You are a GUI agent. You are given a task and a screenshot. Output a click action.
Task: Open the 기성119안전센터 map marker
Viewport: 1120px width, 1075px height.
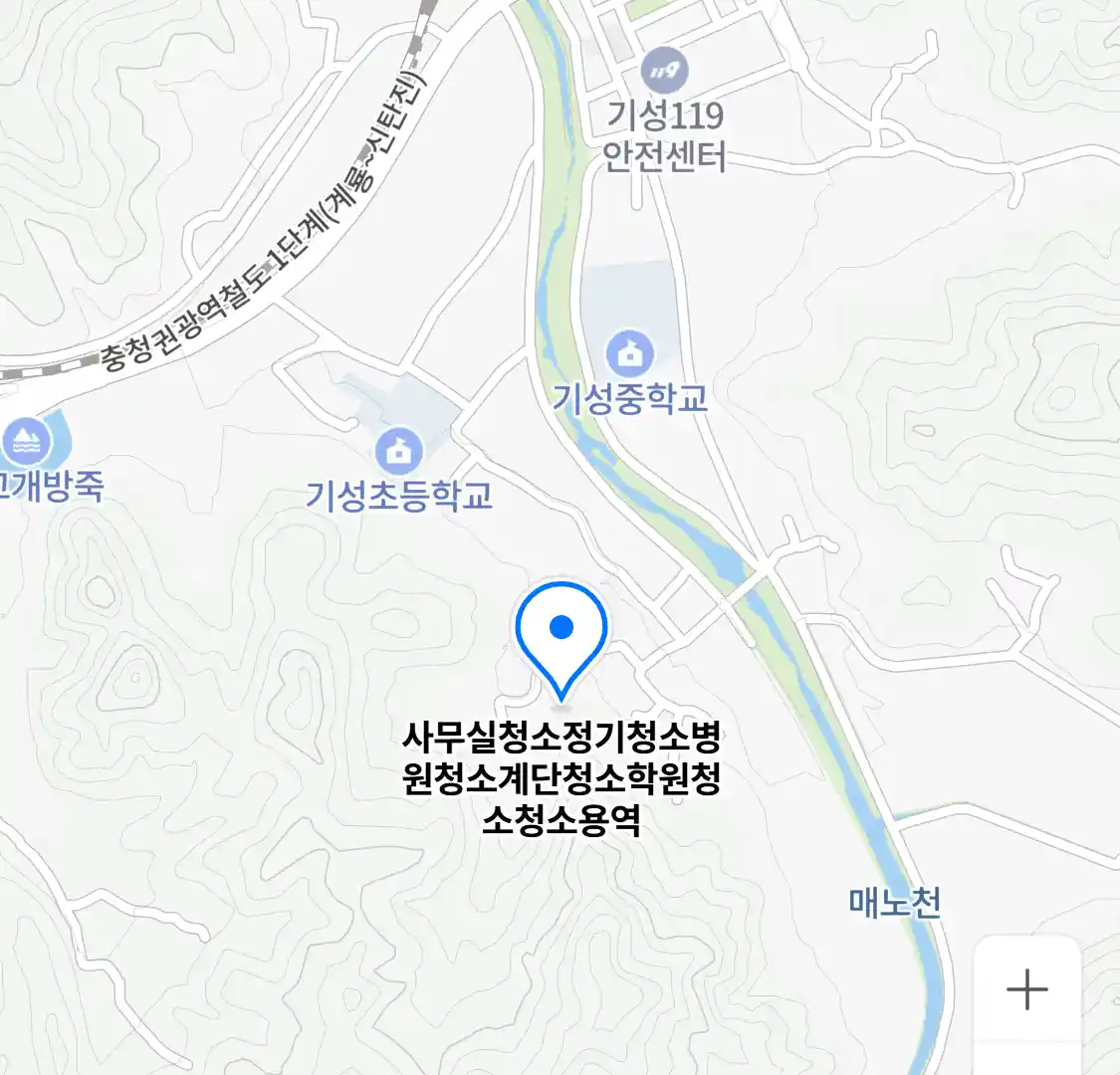coord(665,71)
